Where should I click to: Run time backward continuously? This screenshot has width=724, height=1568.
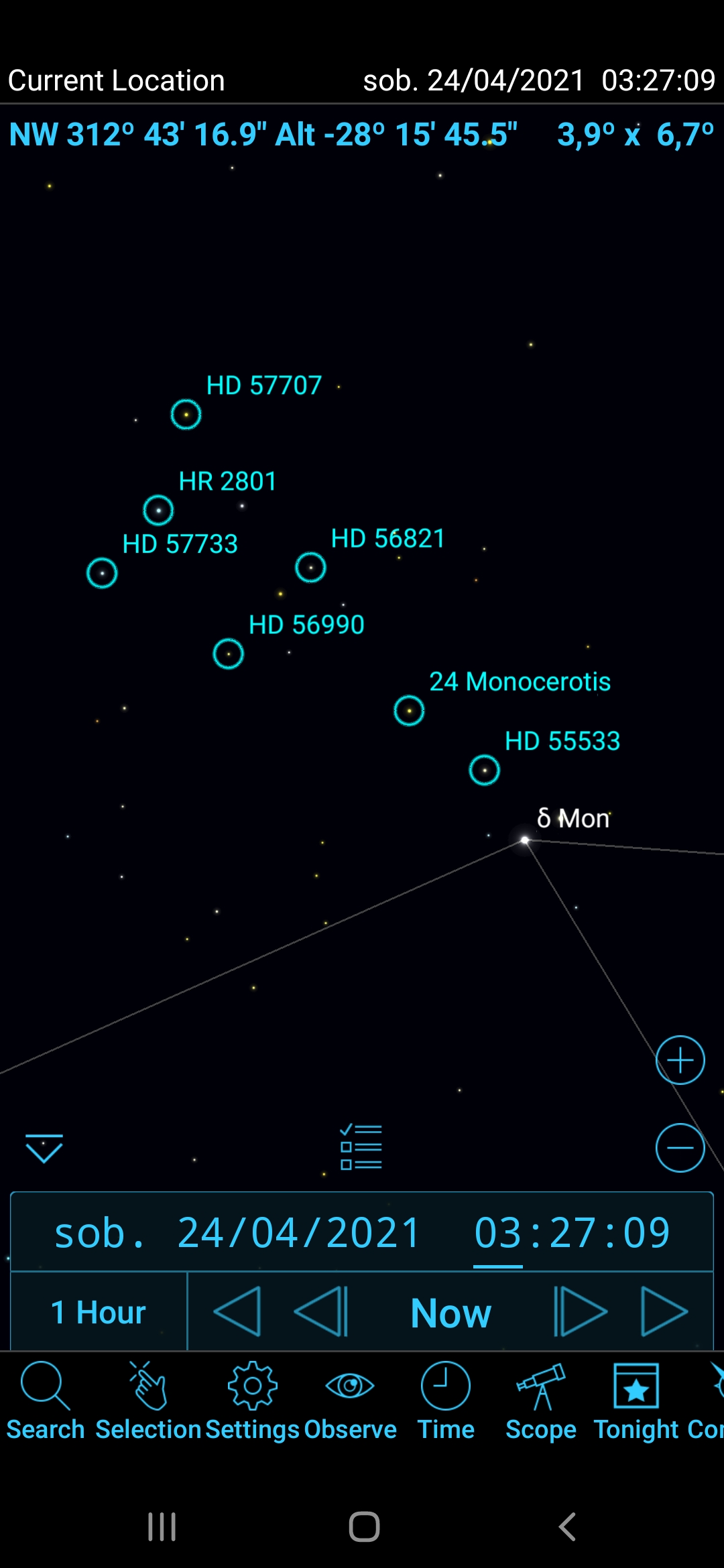pyautogui.click(x=237, y=1311)
